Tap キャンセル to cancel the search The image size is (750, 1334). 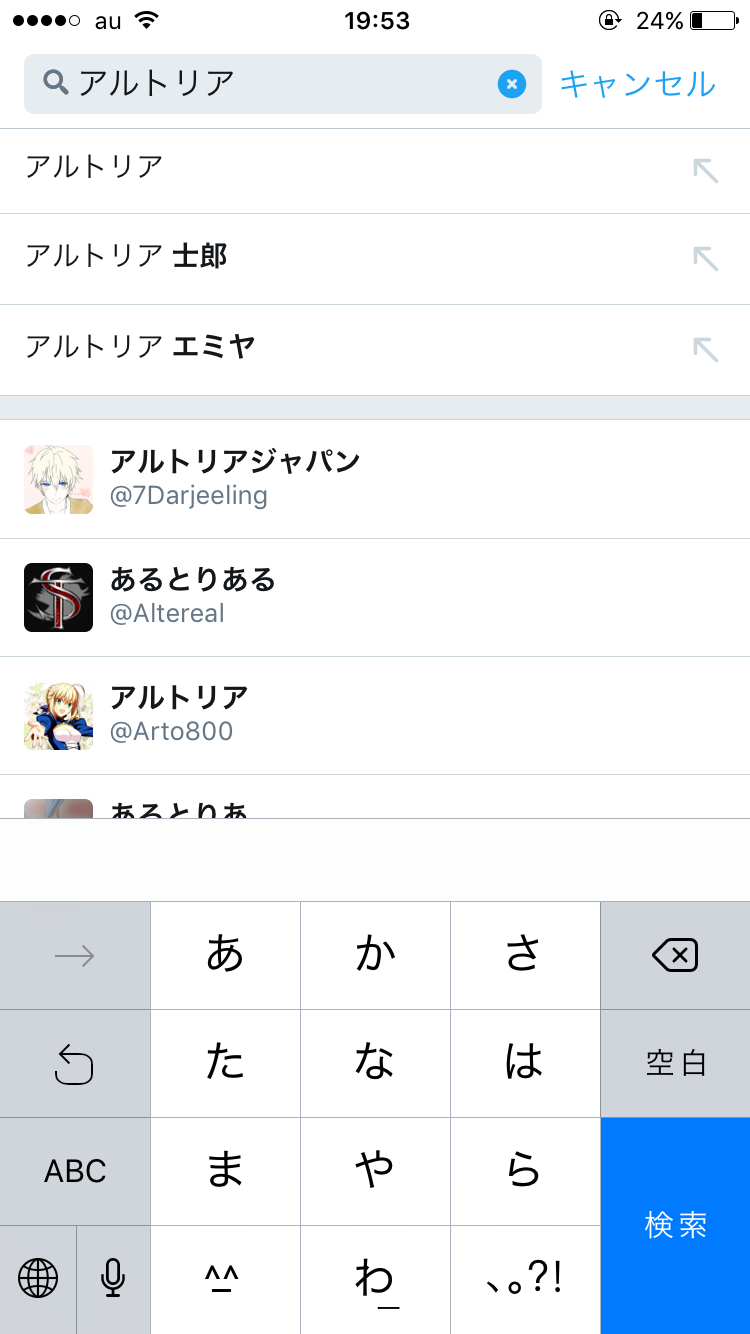pos(637,84)
